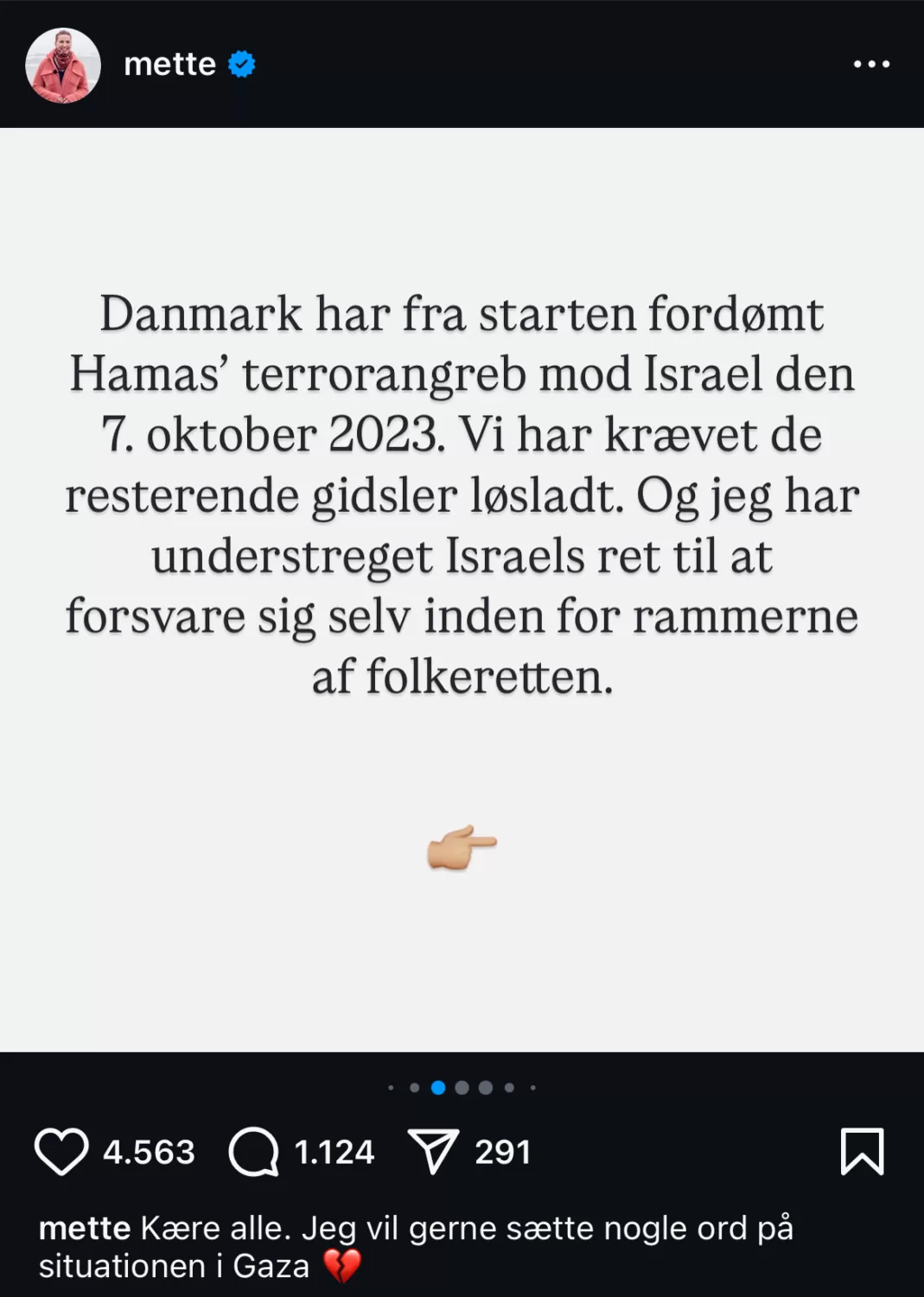Tap mette's name in the caption
Viewport: 924px width, 1297px height.
pos(84,1228)
